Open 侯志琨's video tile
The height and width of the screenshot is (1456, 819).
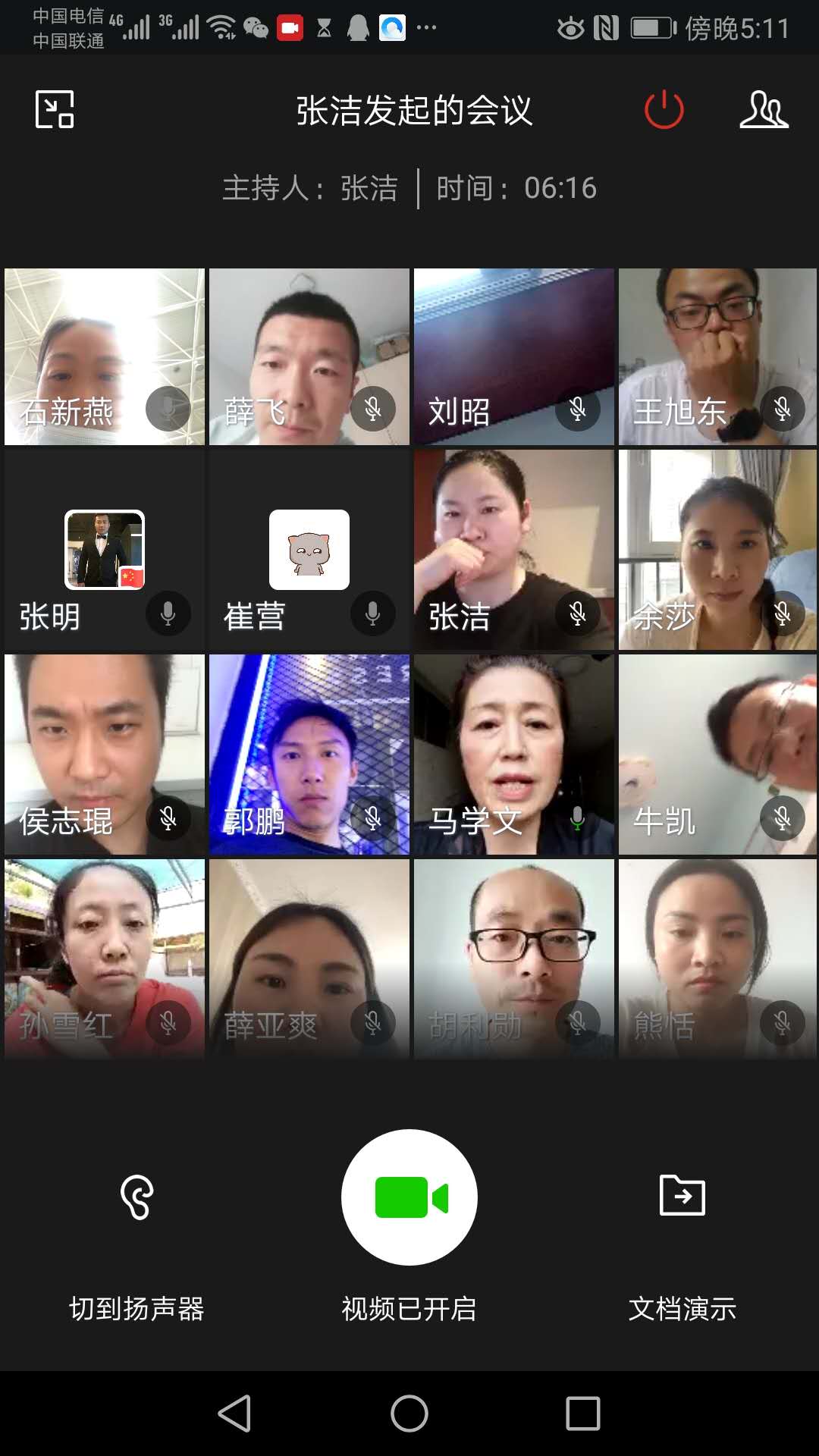[x=105, y=755]
